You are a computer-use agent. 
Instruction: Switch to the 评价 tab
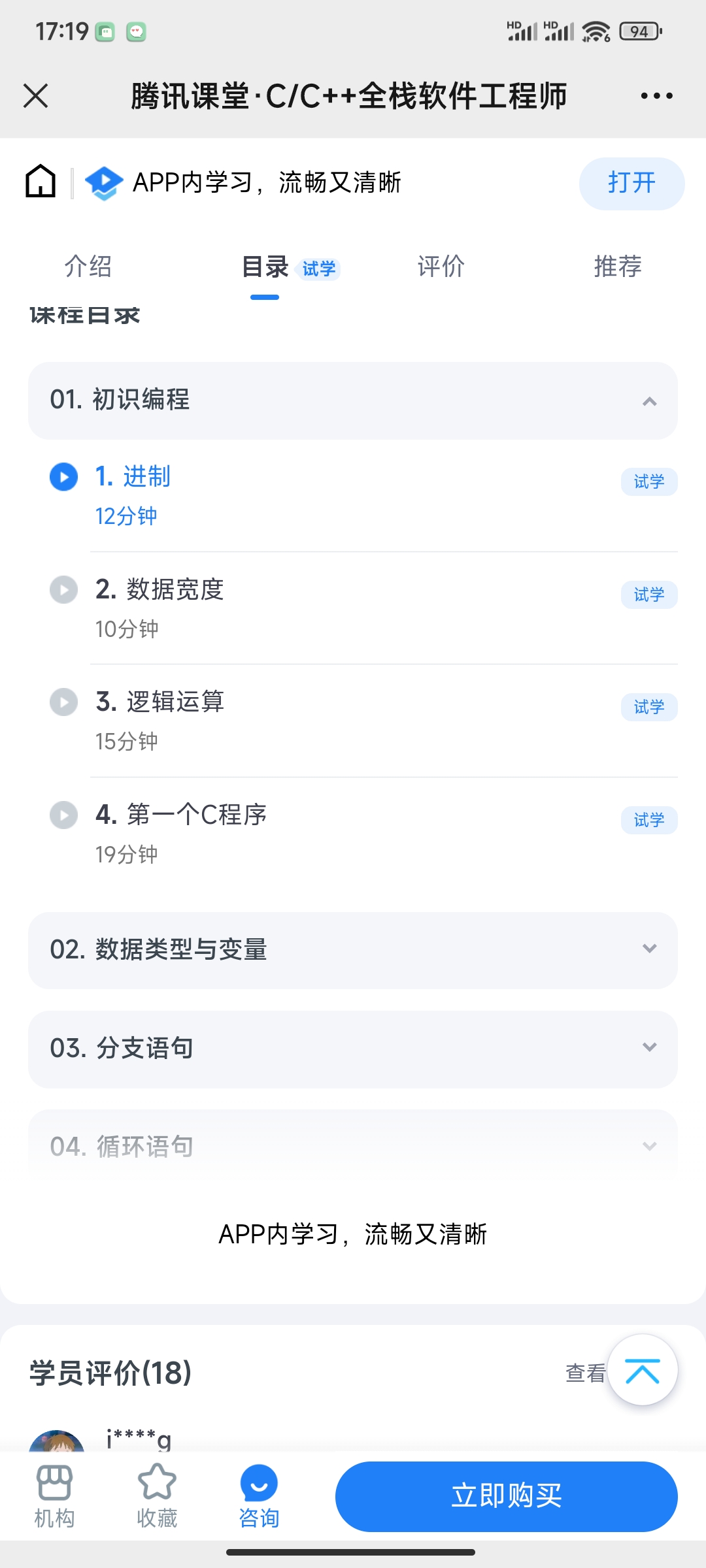click(441, 267)
